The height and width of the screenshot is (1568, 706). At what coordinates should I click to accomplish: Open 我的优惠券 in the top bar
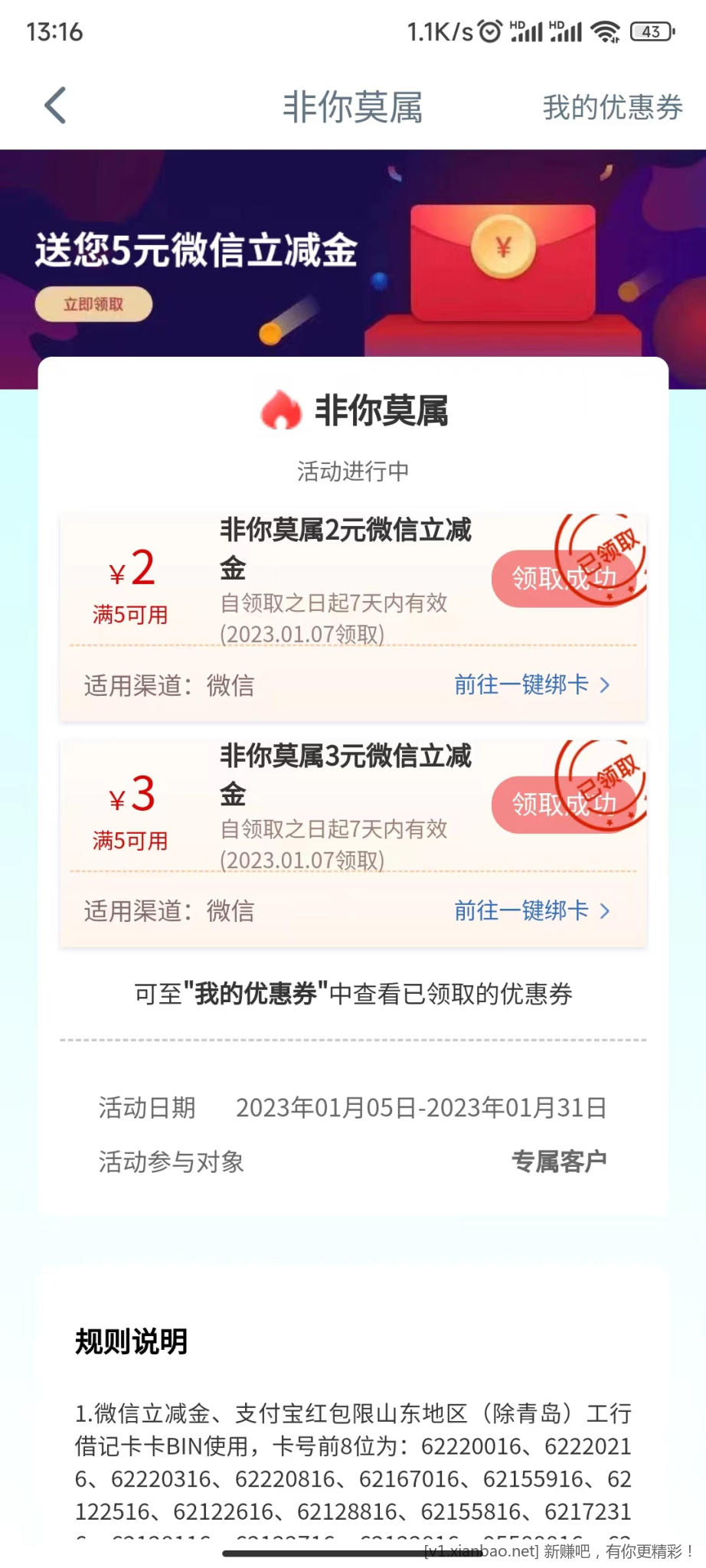point(612,107)
